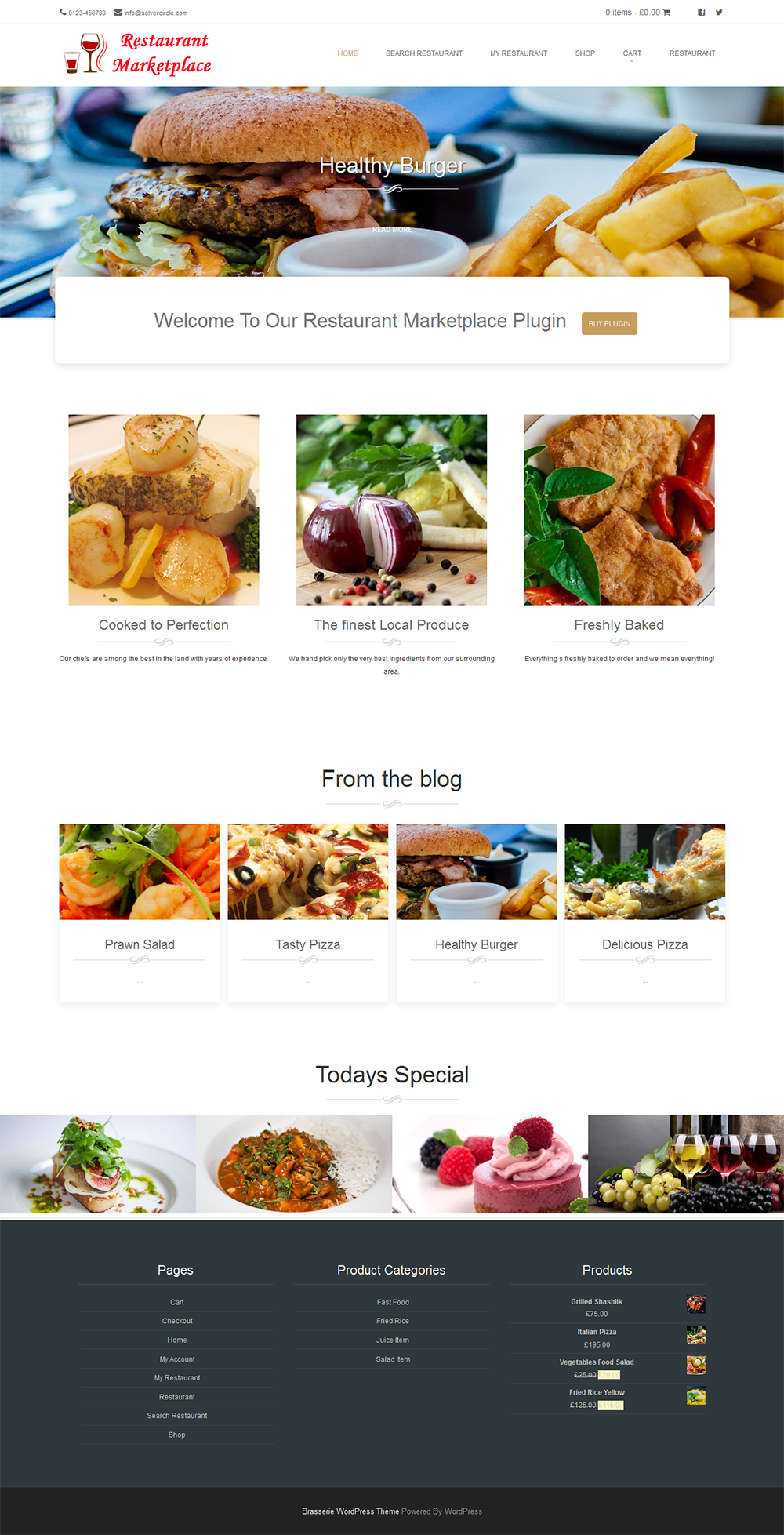This screenshot has width=784, height=1535.
Task: Open the Prawn Salad blog post
Action: 140,944
